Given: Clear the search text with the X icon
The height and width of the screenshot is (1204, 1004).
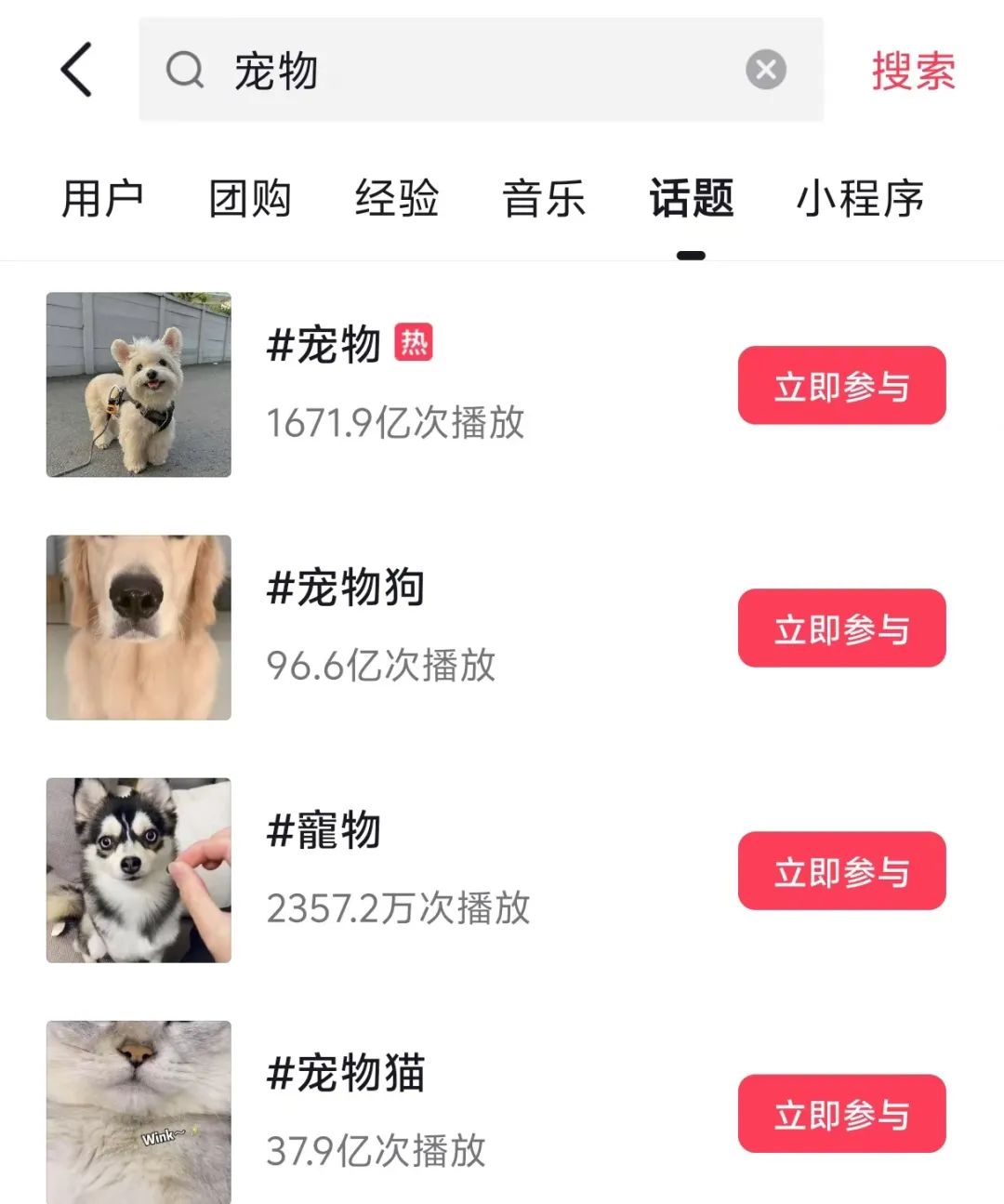Looking at the screenshot, I should click(x=766, y=70).
